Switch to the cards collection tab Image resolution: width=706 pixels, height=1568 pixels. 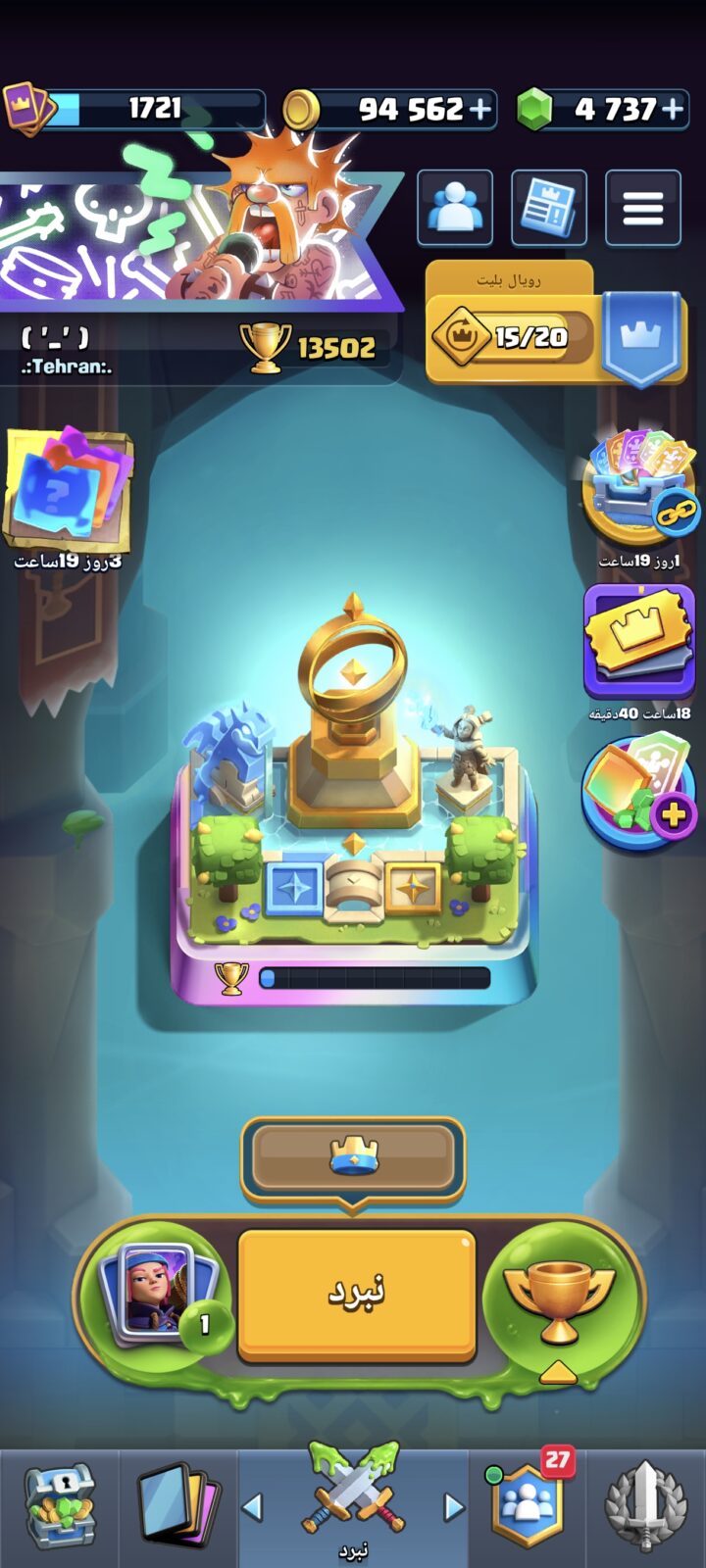click(178, 1508)
